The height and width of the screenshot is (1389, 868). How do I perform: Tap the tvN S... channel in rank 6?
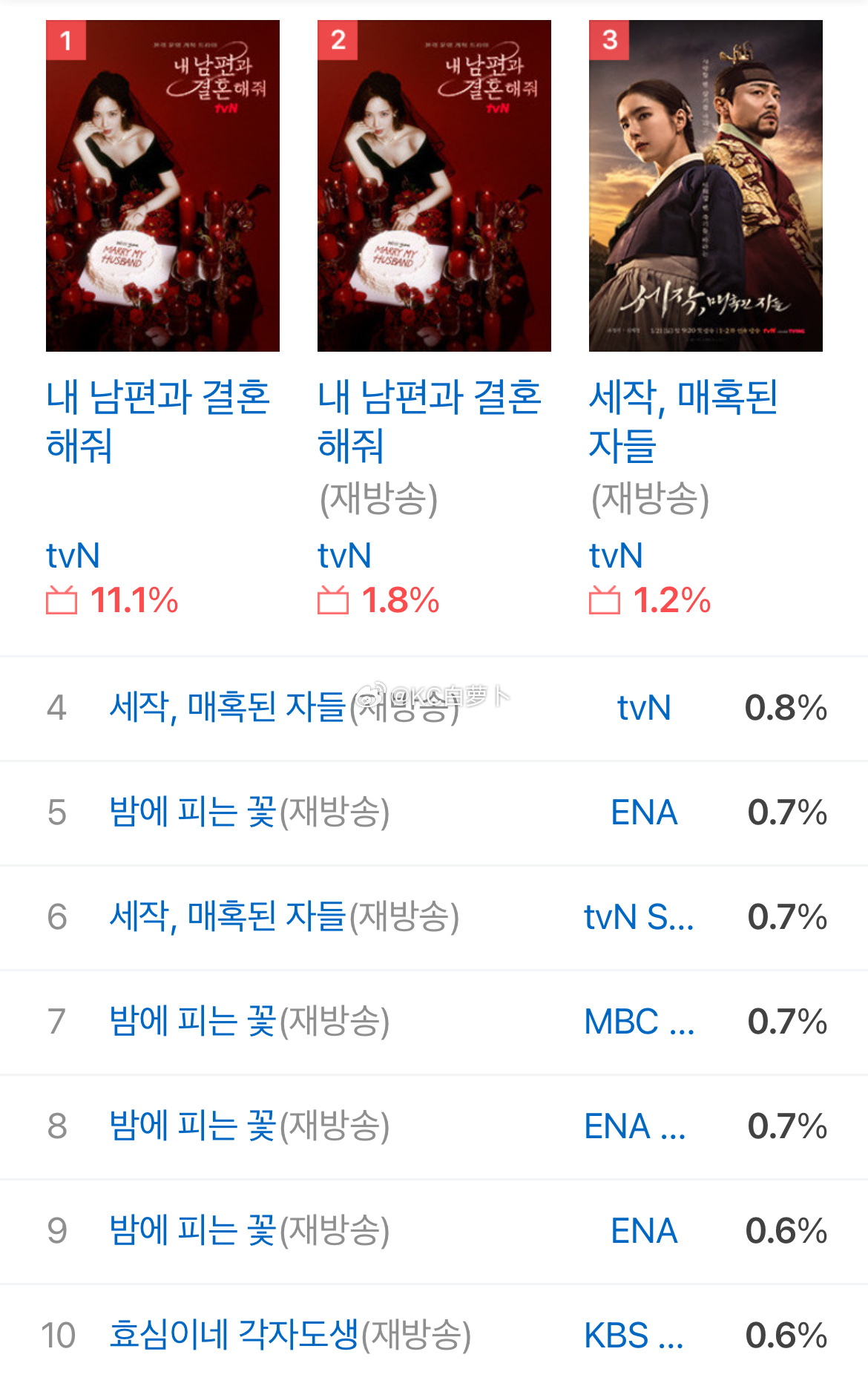[639, 917]
